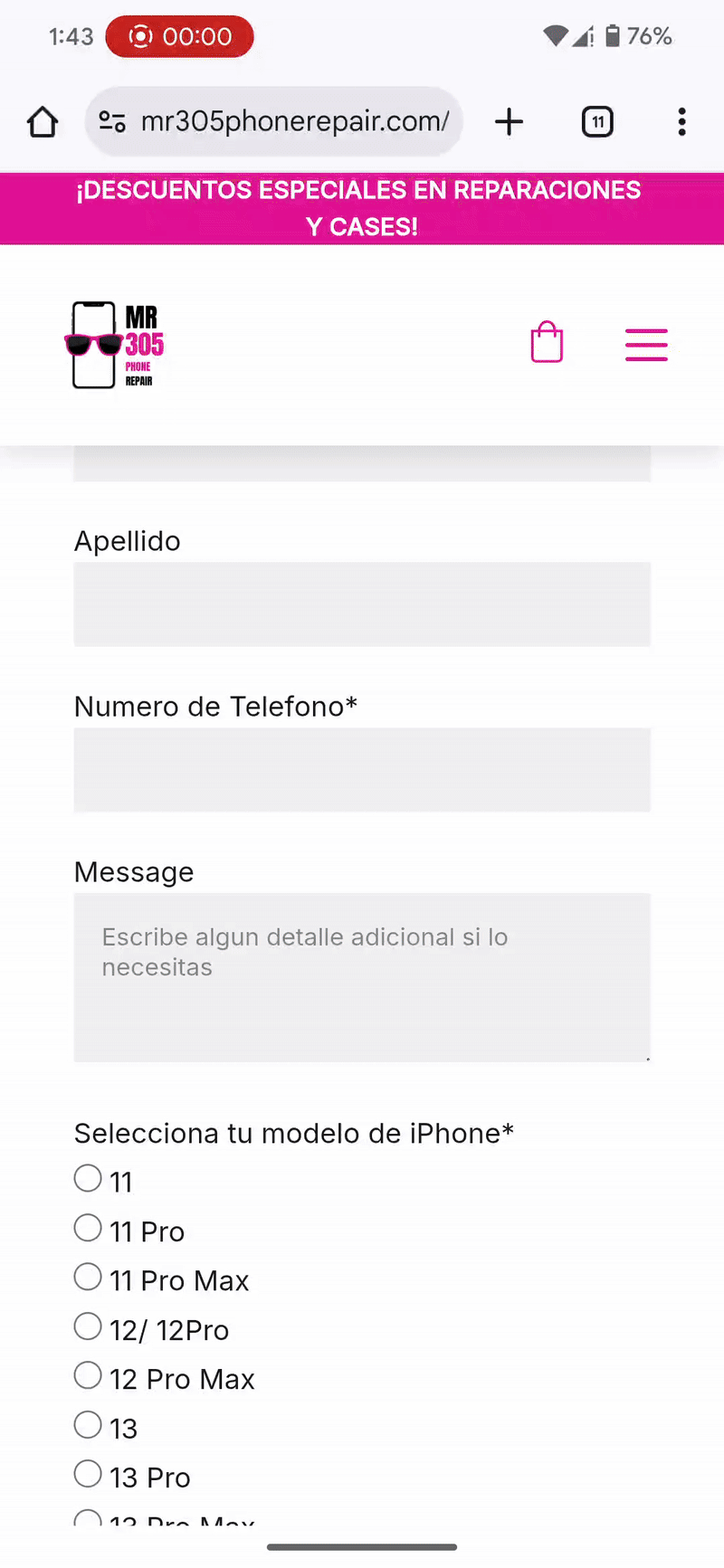Focus the Numero de Telefono field
The width and height of the screenshot is (724, 1568).
click(x=362, y=770)
